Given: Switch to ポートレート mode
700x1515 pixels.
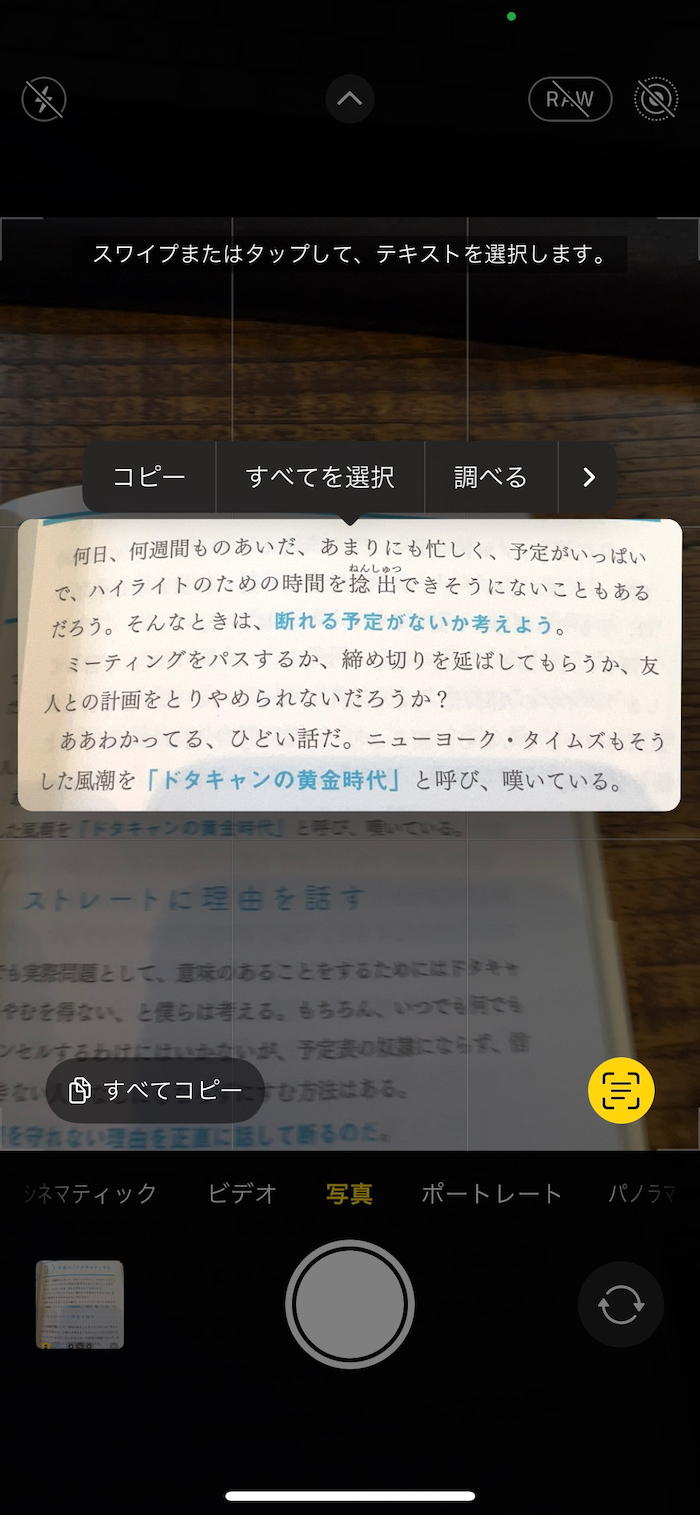Looking at the screenshot, I should coord(491,1193).
